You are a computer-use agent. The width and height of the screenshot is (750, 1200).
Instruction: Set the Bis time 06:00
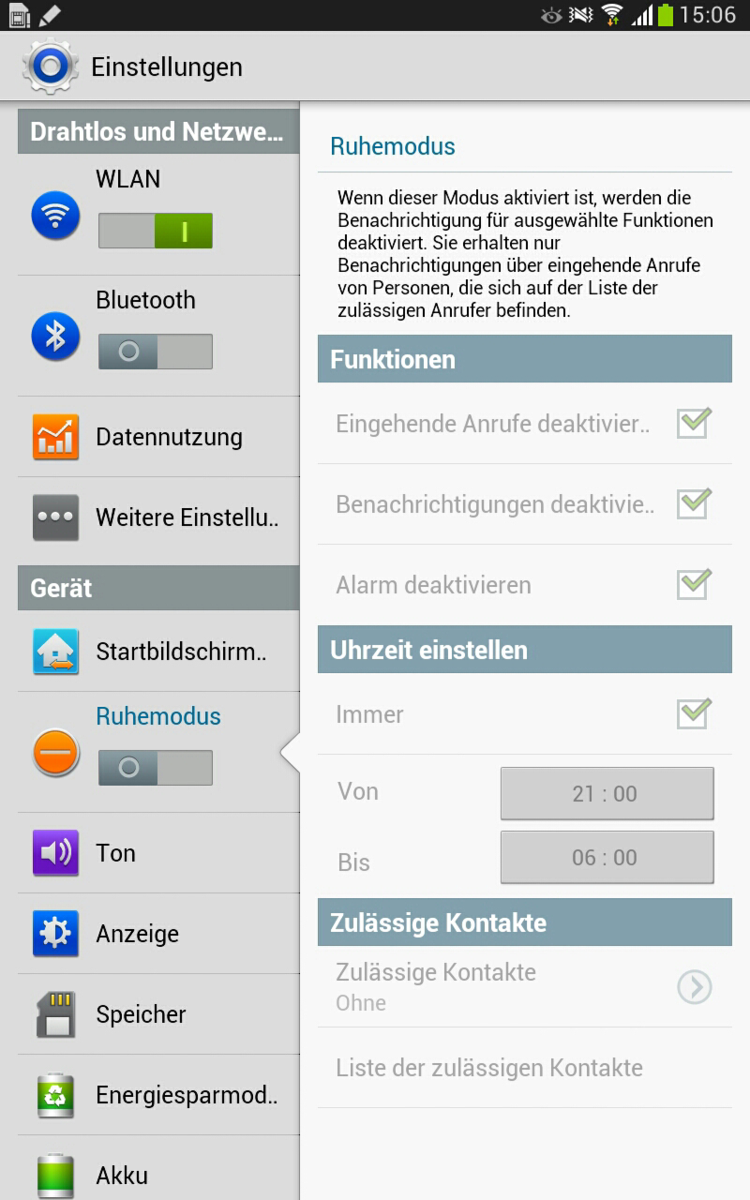pyautogui.click(x=607, y=857)
